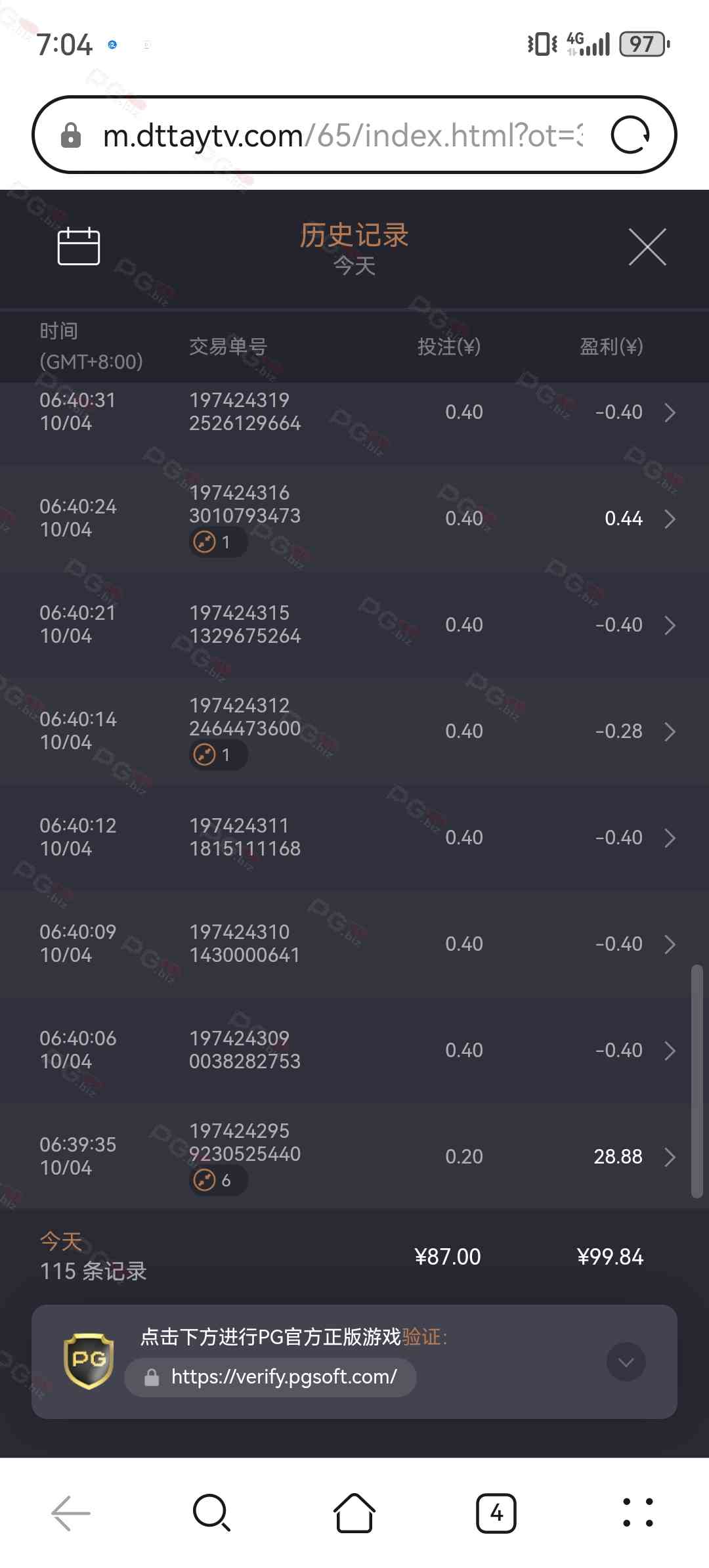Reload the page in the address bar
709x1568 pixels.
[x=630, y=135]
